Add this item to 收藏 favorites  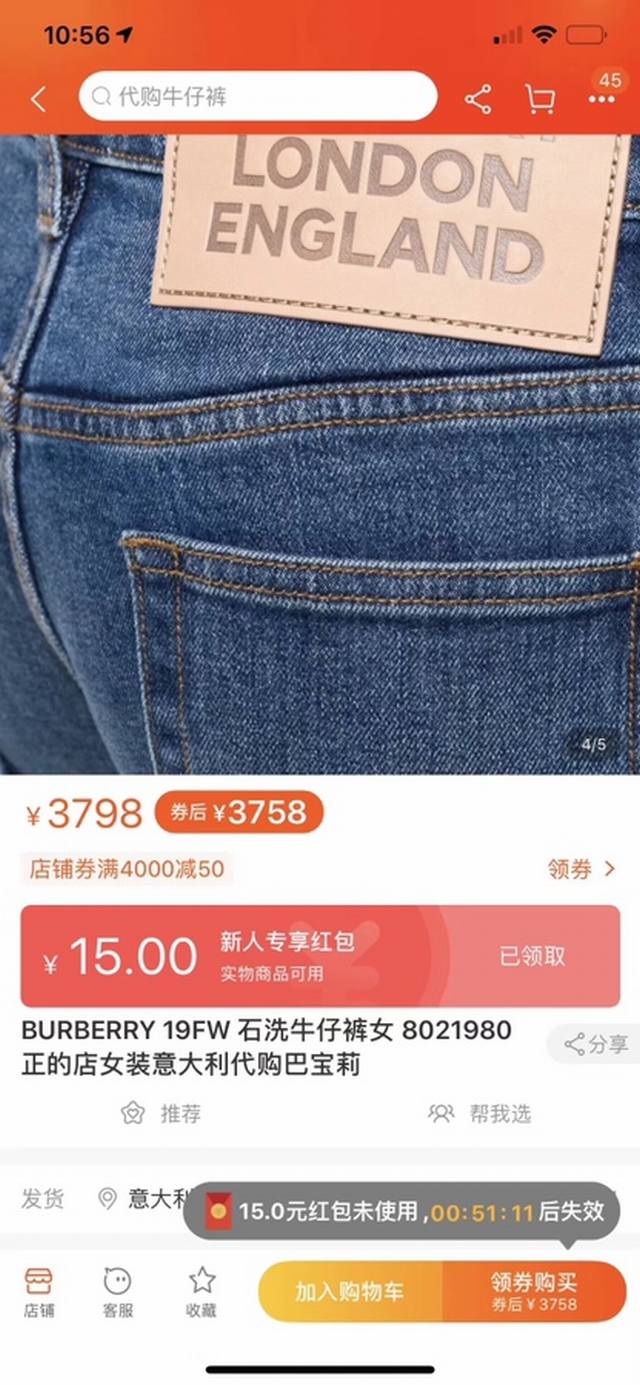[x=202, y=1291]
